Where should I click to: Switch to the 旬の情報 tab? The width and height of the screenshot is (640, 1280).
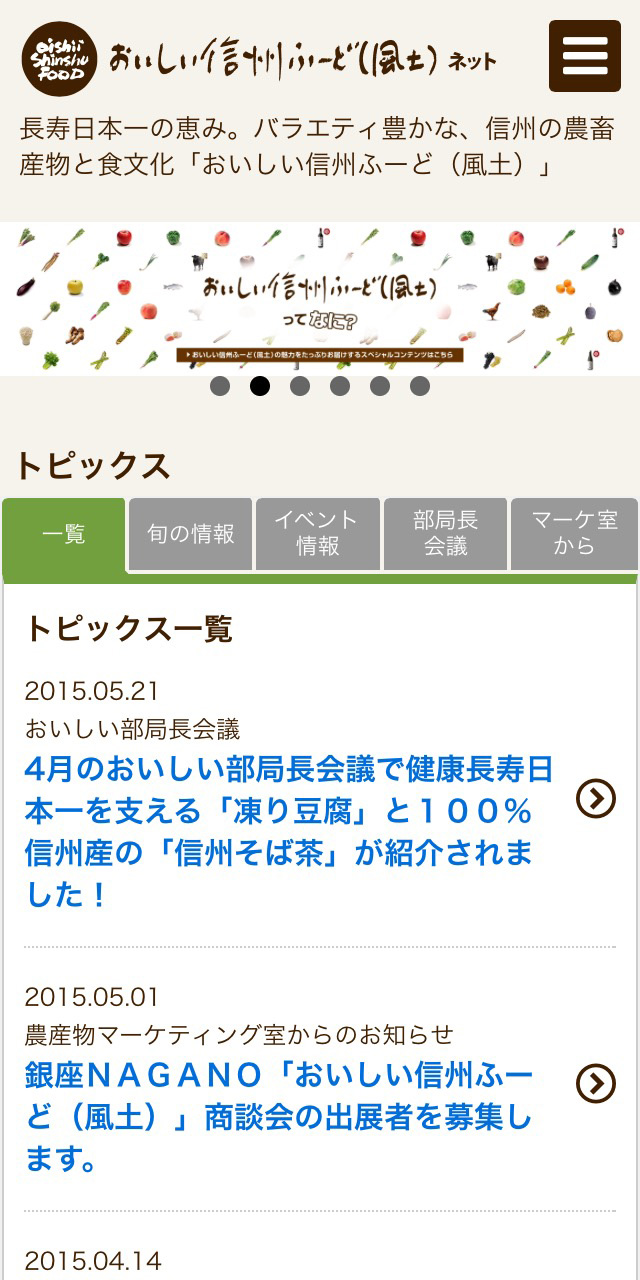(191, 534)
